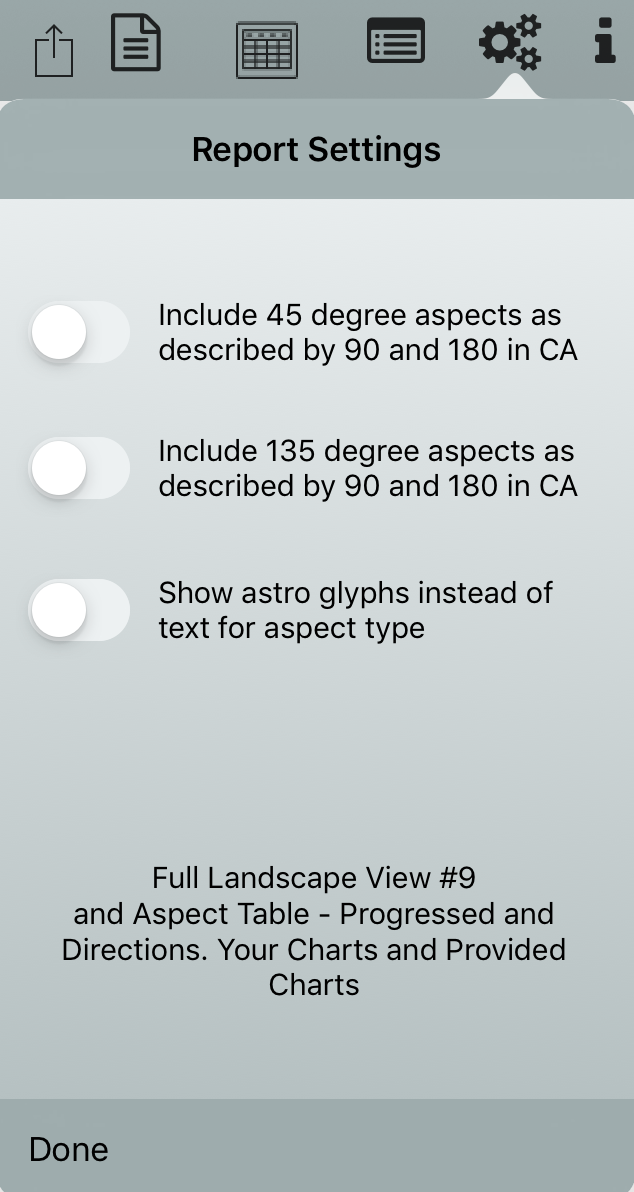Enable the 45 degree aspects toggle
The height and width of the screenshot is (1192, 634).
click(80, 333)
